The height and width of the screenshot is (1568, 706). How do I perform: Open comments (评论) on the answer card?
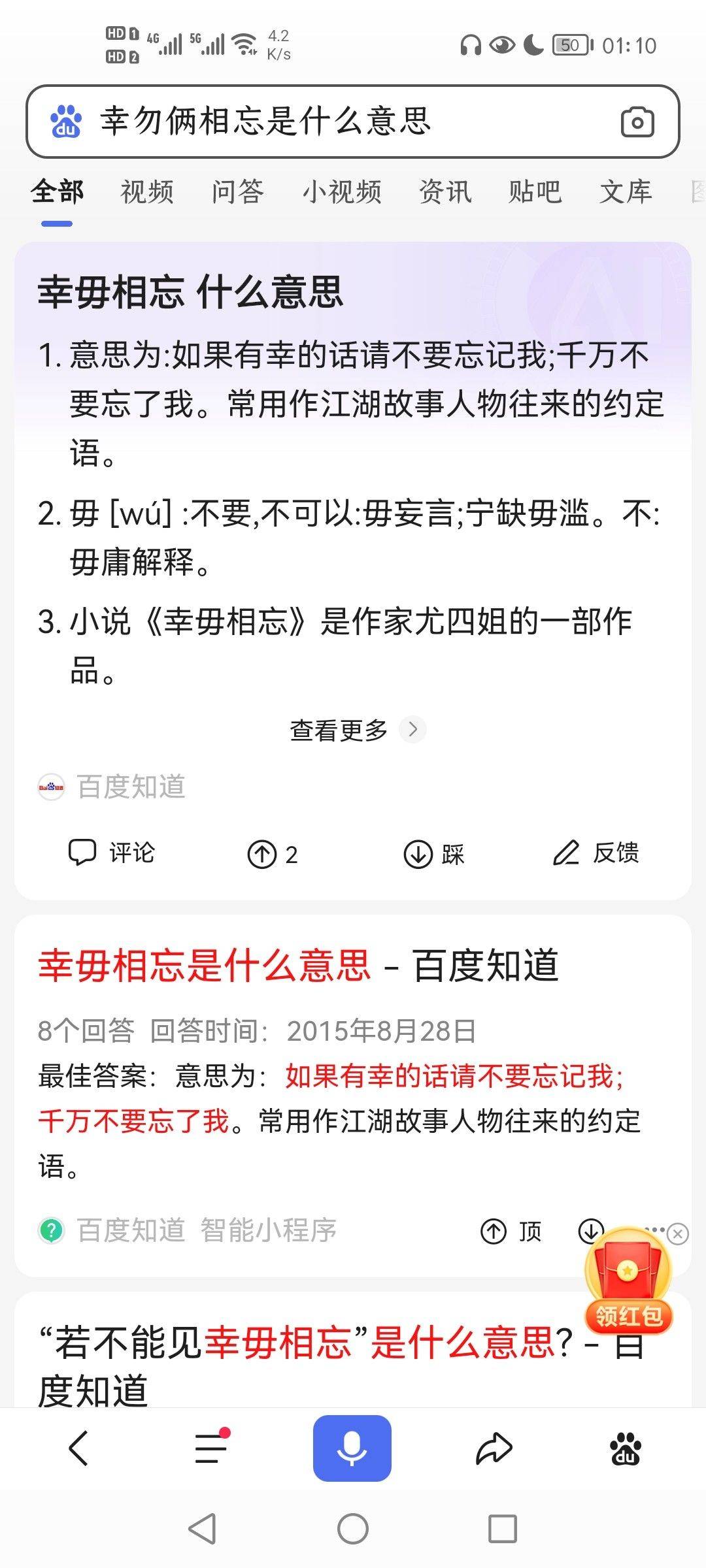point(112,853)
